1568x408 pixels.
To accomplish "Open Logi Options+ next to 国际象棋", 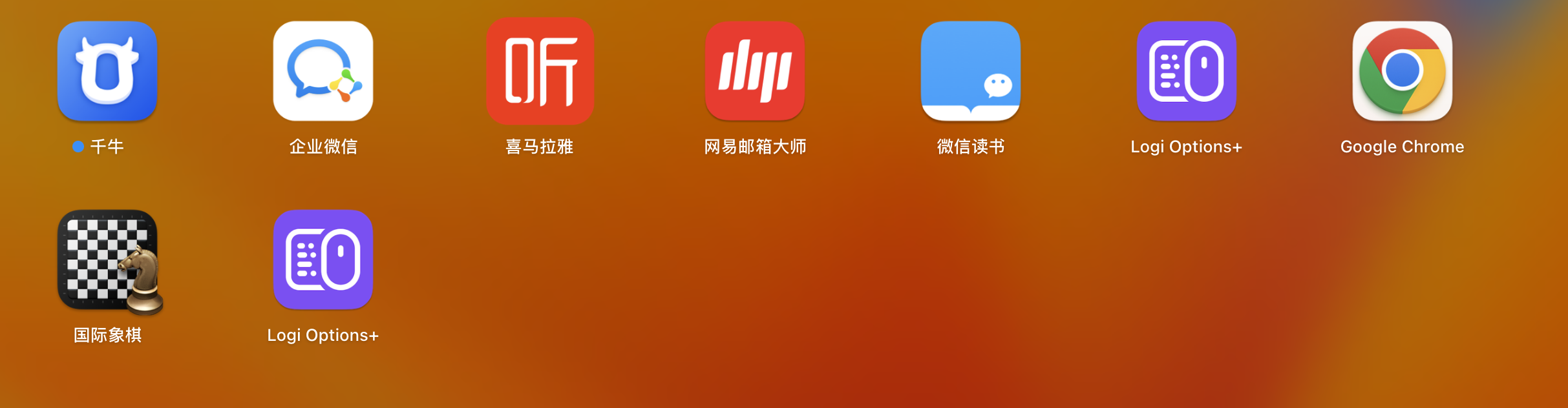I will [323, 260].
